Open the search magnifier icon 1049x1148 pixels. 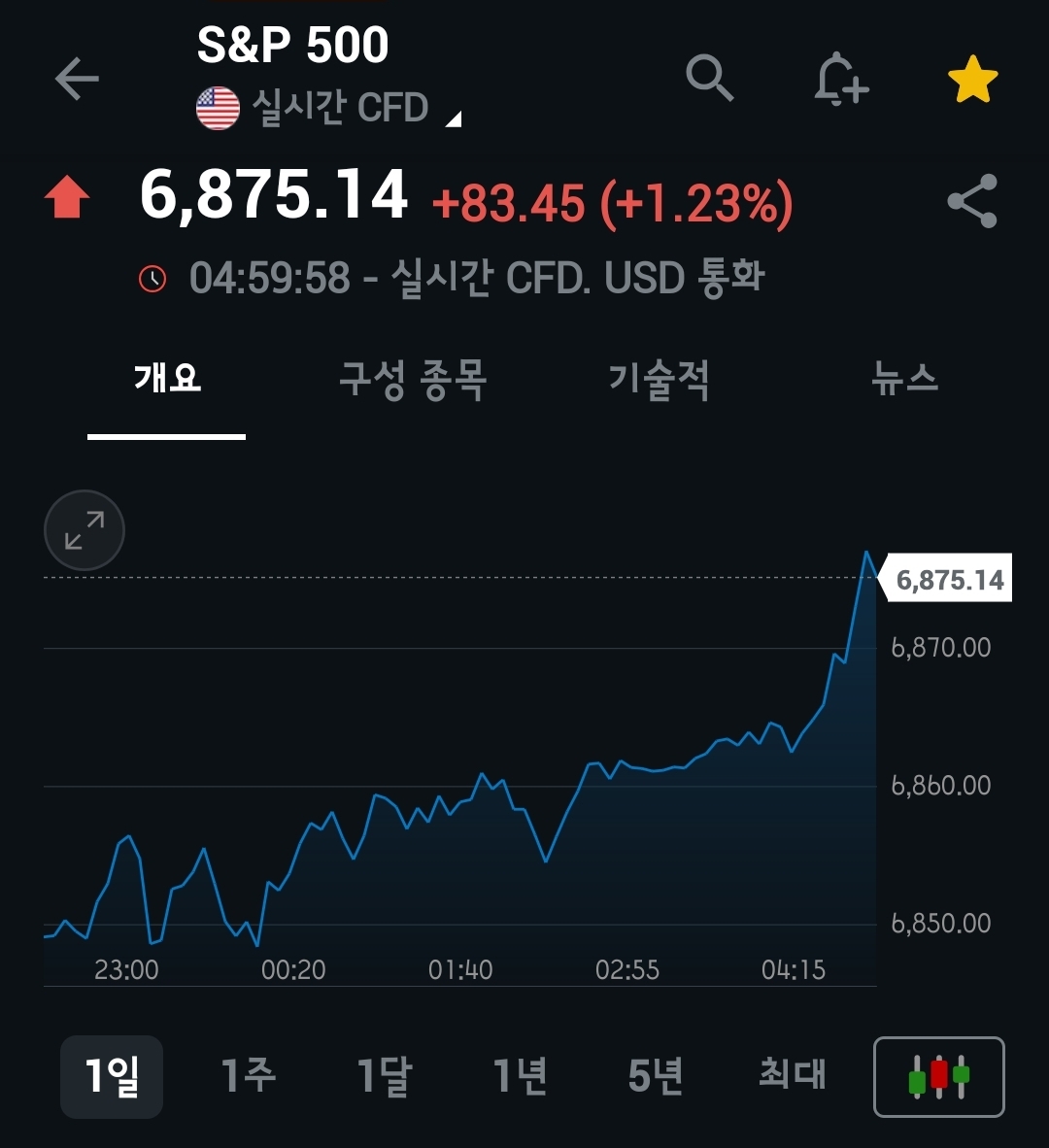click(709, 78)
